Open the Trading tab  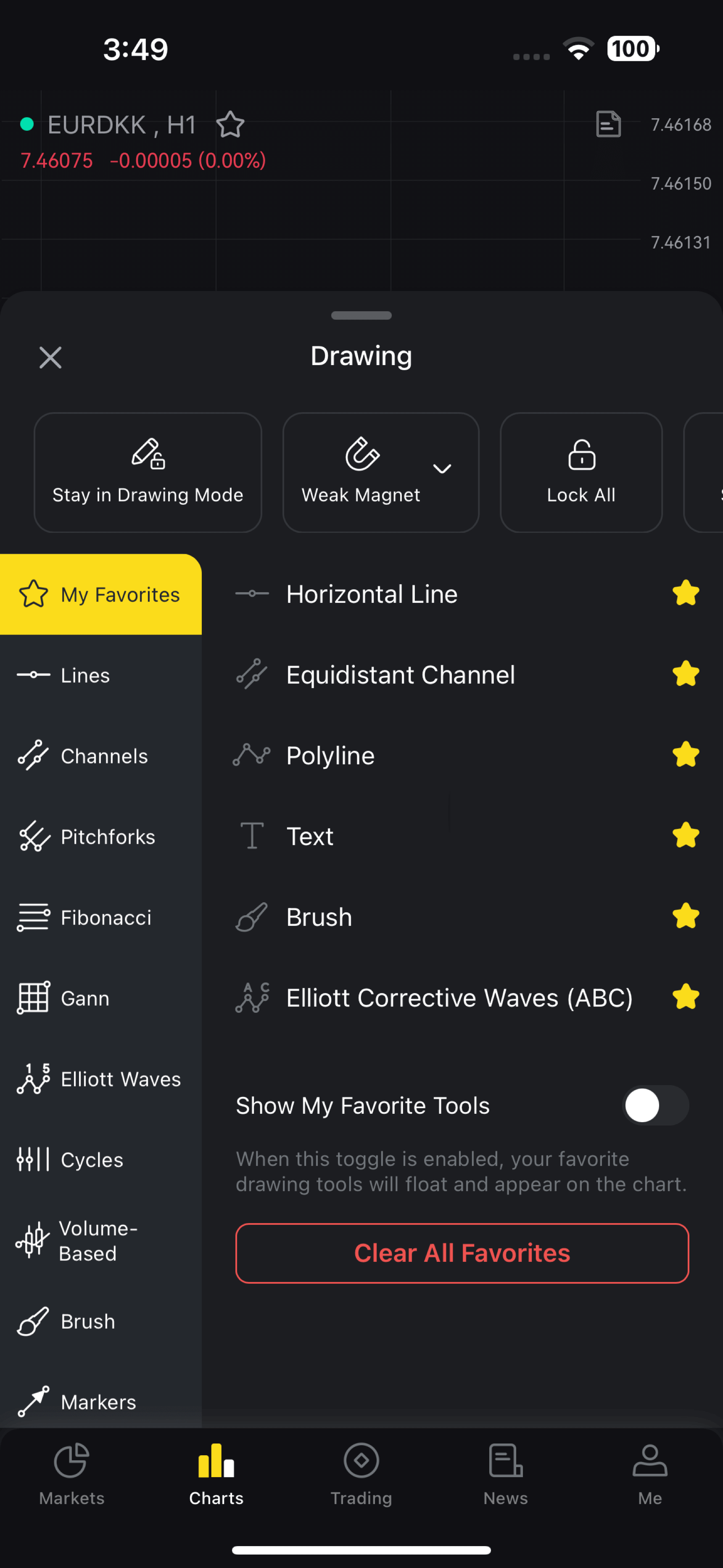(x=361, y=1473)
